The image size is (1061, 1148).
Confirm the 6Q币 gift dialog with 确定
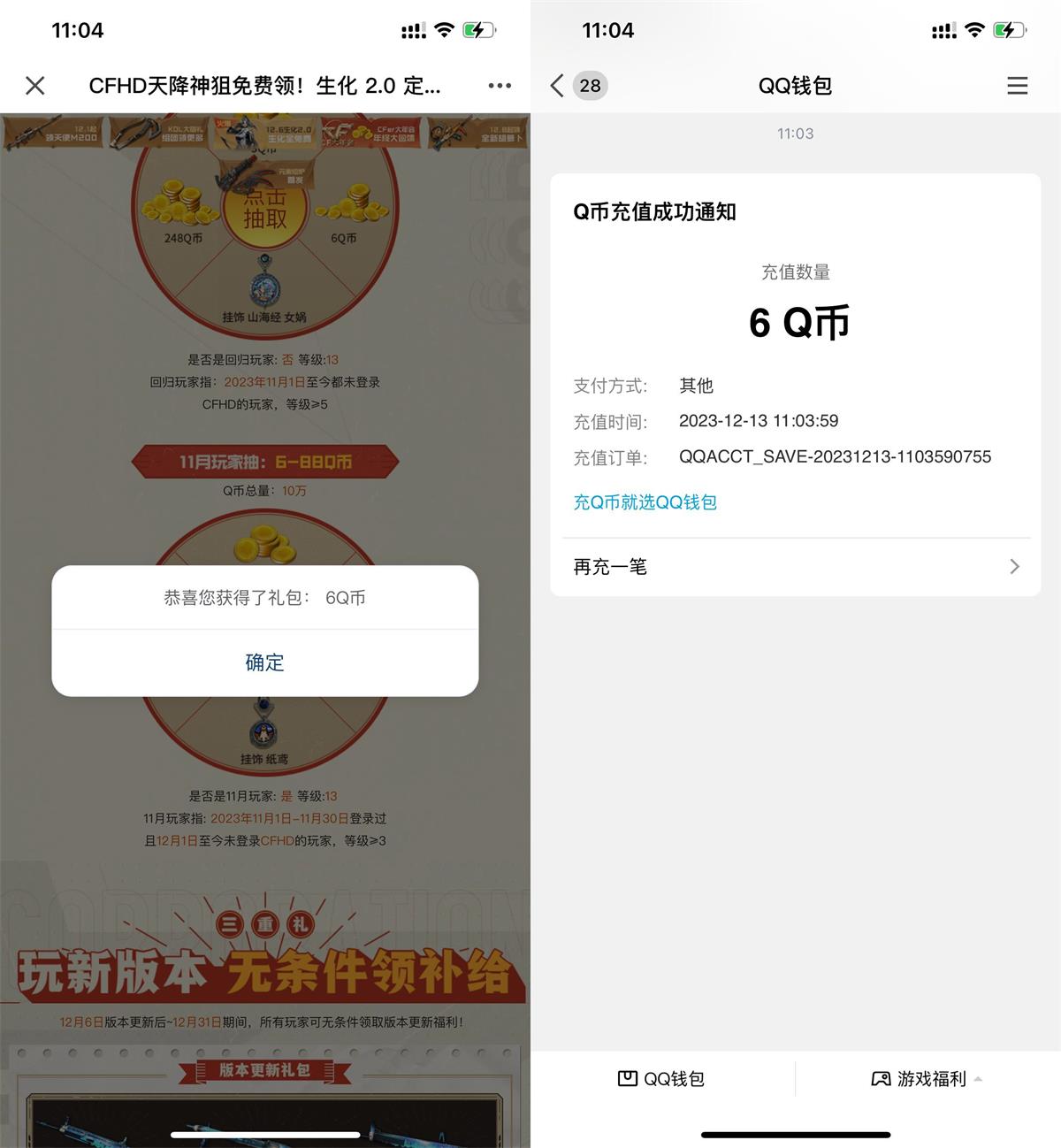tap(264, 662)
